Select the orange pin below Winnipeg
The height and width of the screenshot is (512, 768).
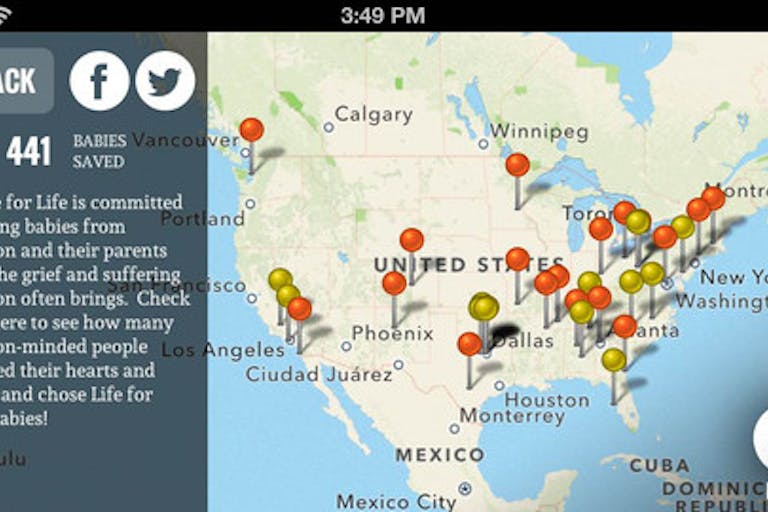517,165
